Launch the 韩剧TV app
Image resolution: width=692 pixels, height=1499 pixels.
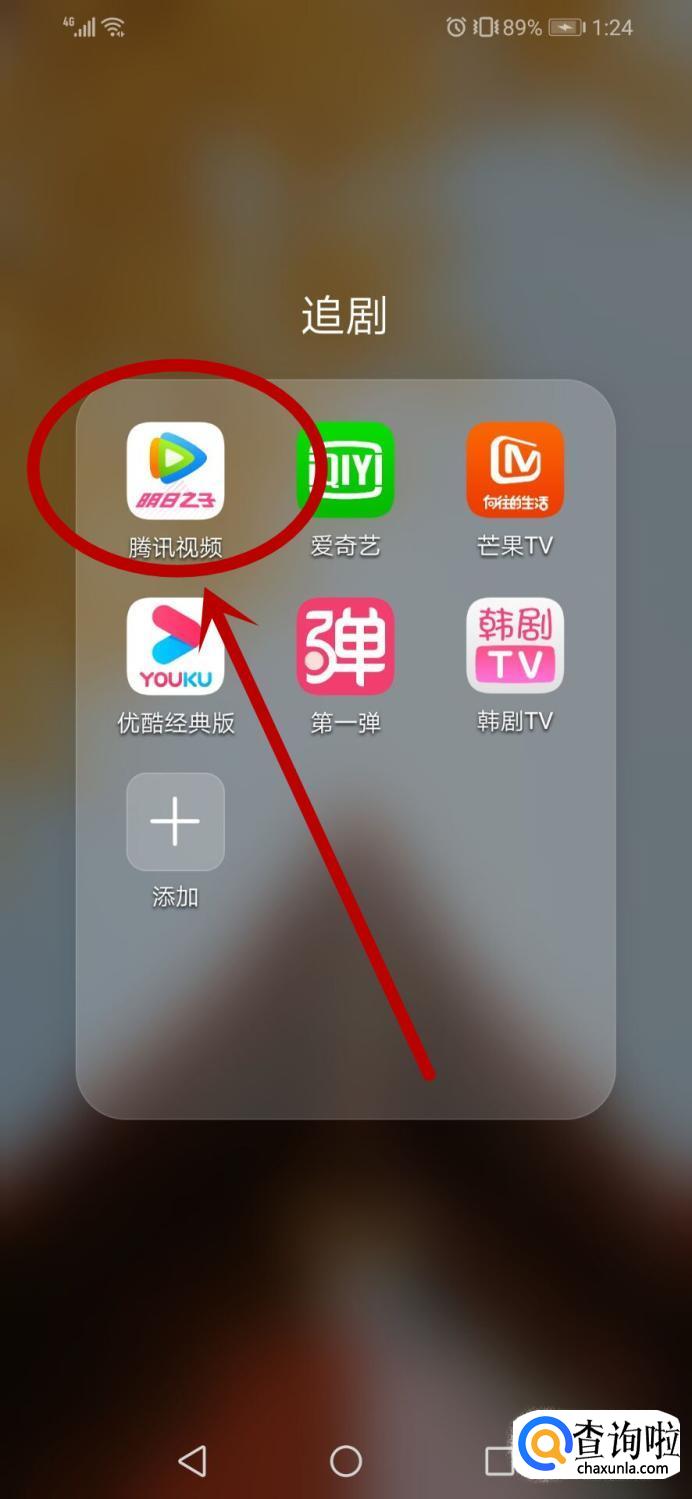tap(515, 647)
